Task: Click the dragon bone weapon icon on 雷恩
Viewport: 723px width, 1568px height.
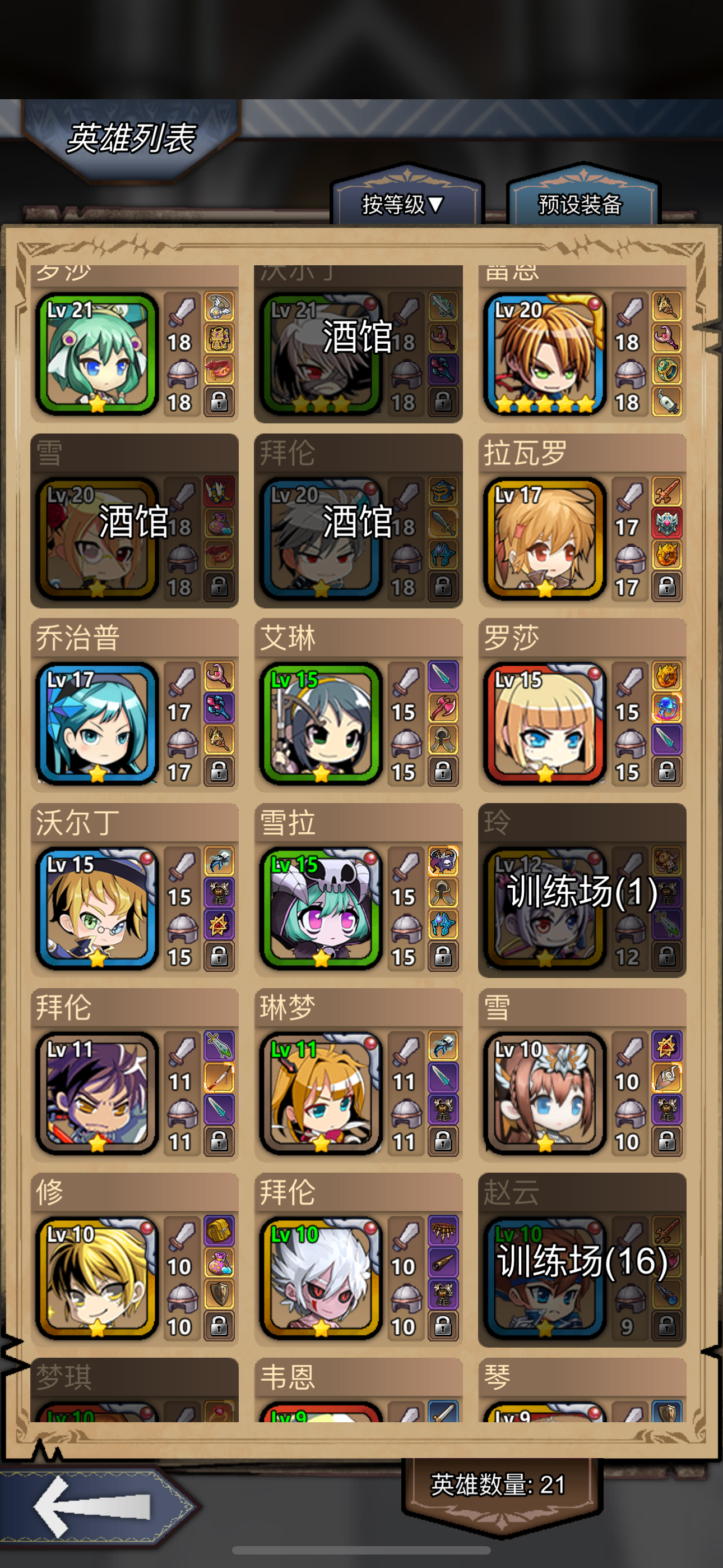Action: (x=667, y=307)
